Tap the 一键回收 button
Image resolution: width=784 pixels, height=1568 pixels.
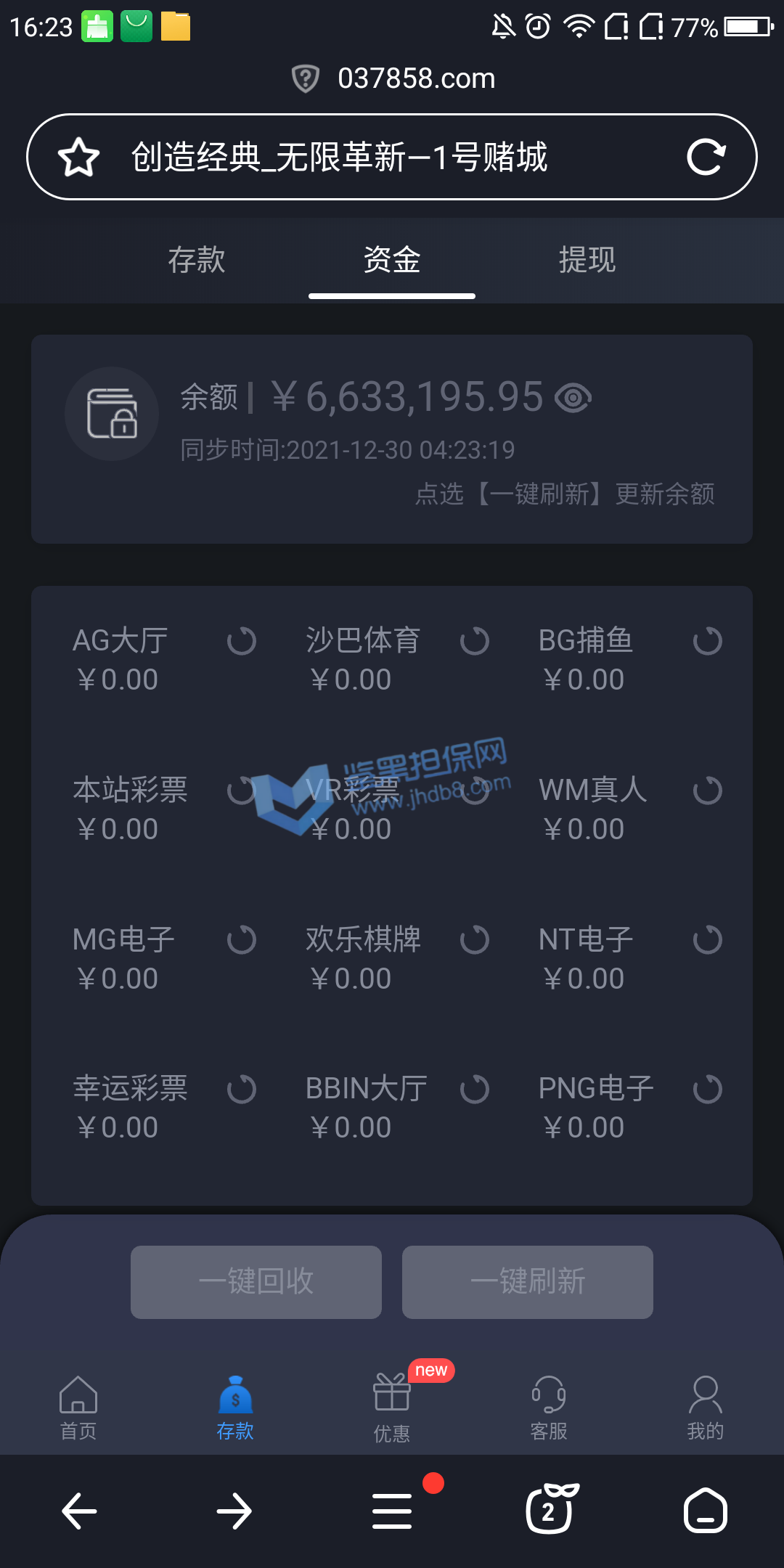click(256, 1282)
